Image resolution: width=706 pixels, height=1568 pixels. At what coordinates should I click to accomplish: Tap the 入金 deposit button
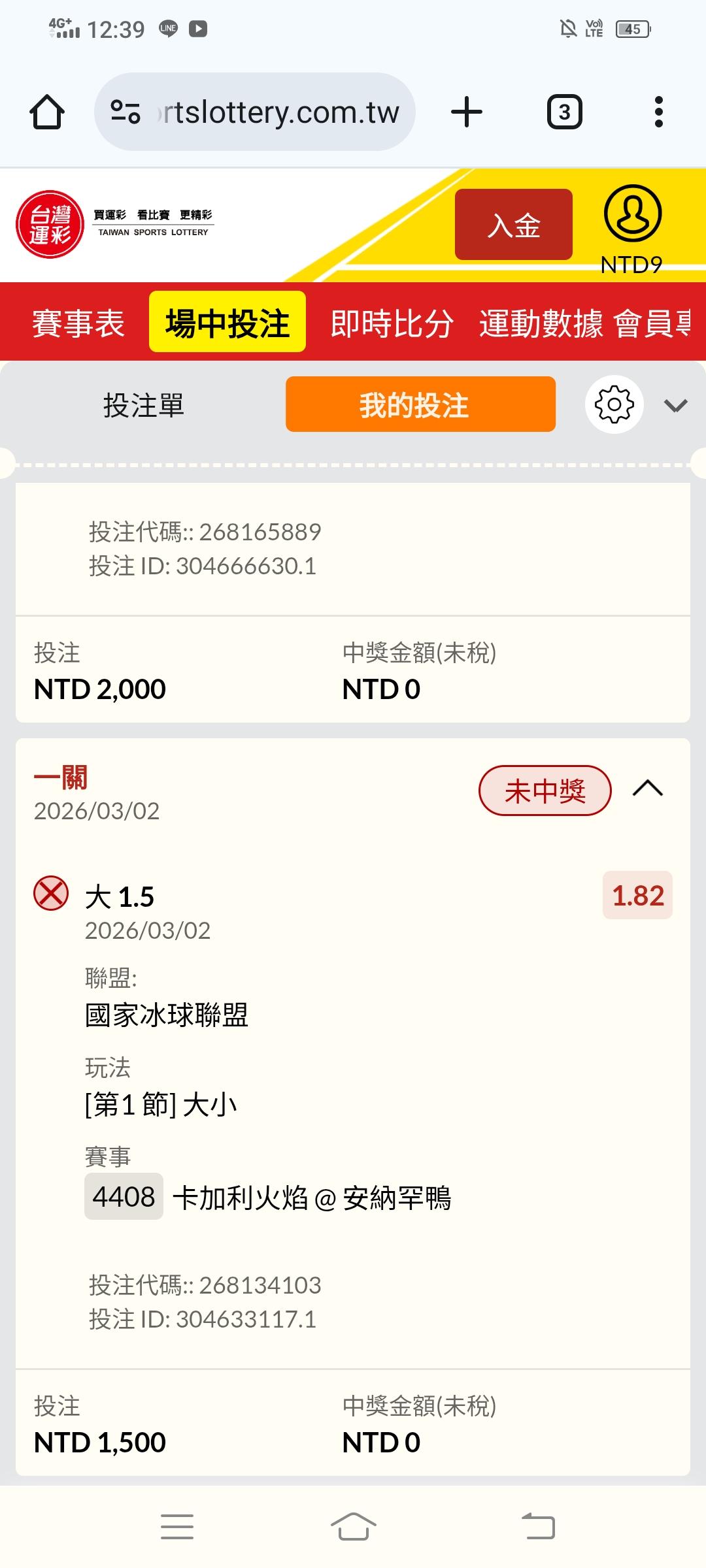coord(513,225)
